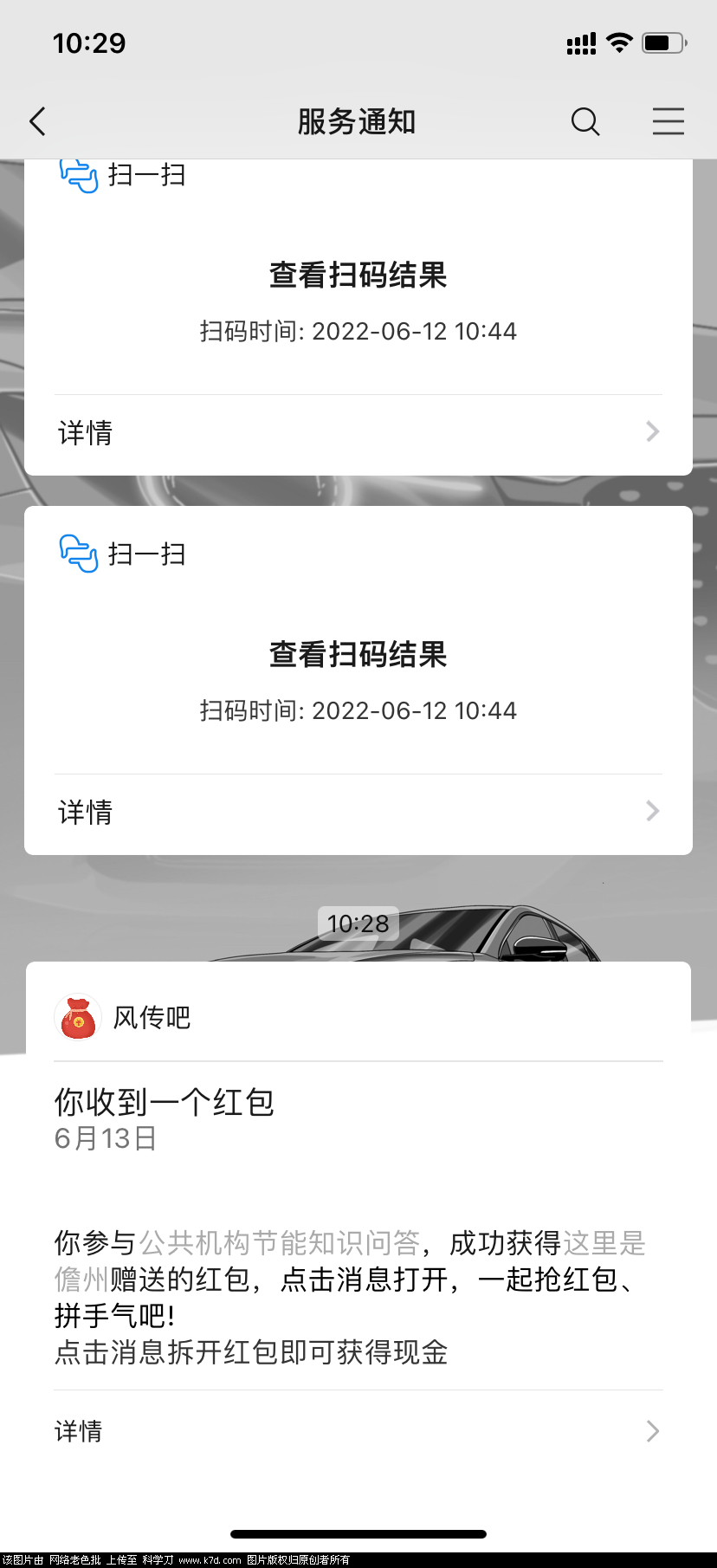
Task: Open search in service notifications
Action: [x=585, y=122]
